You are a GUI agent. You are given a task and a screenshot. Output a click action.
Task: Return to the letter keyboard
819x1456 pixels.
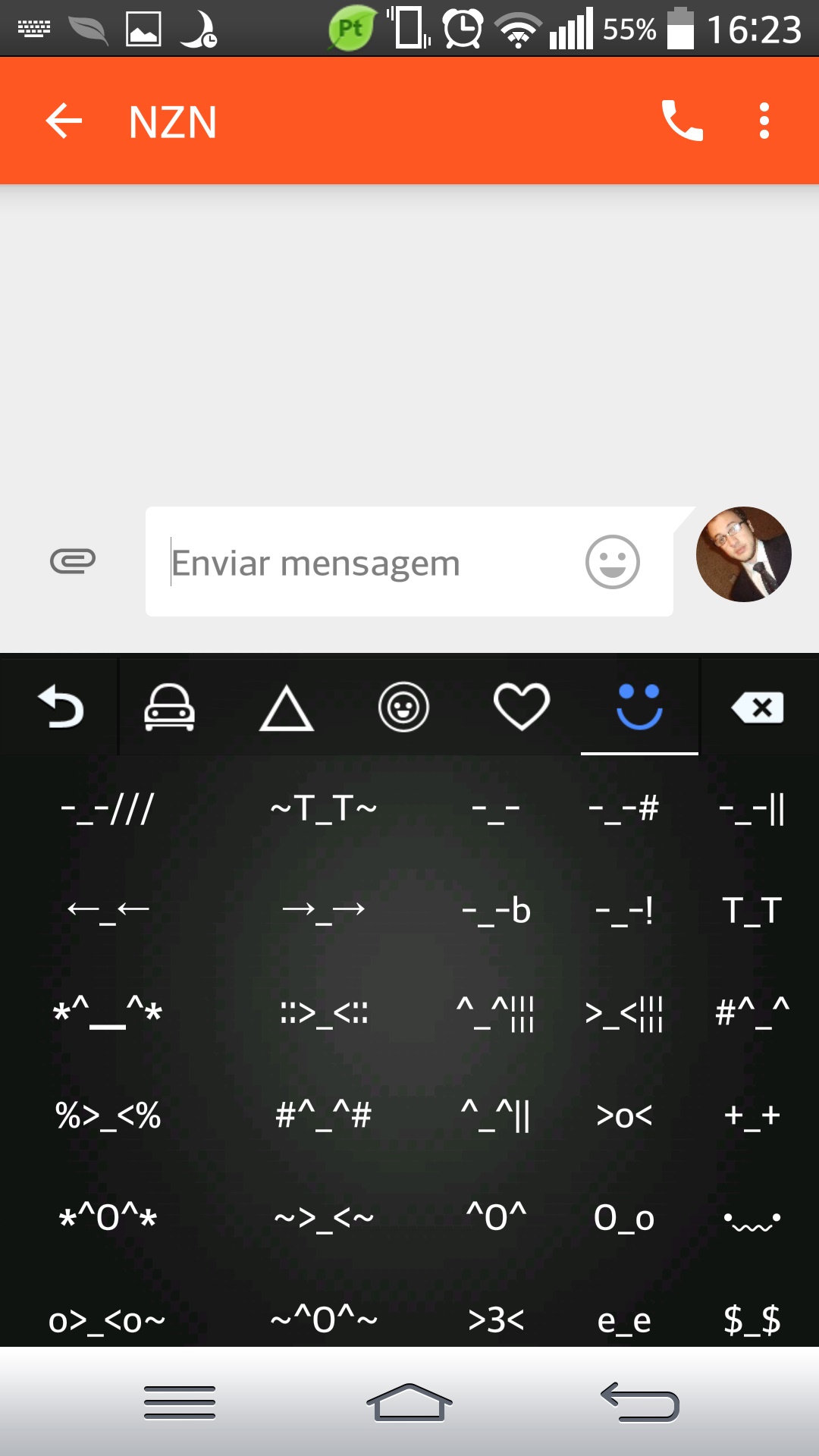(60, 707)
